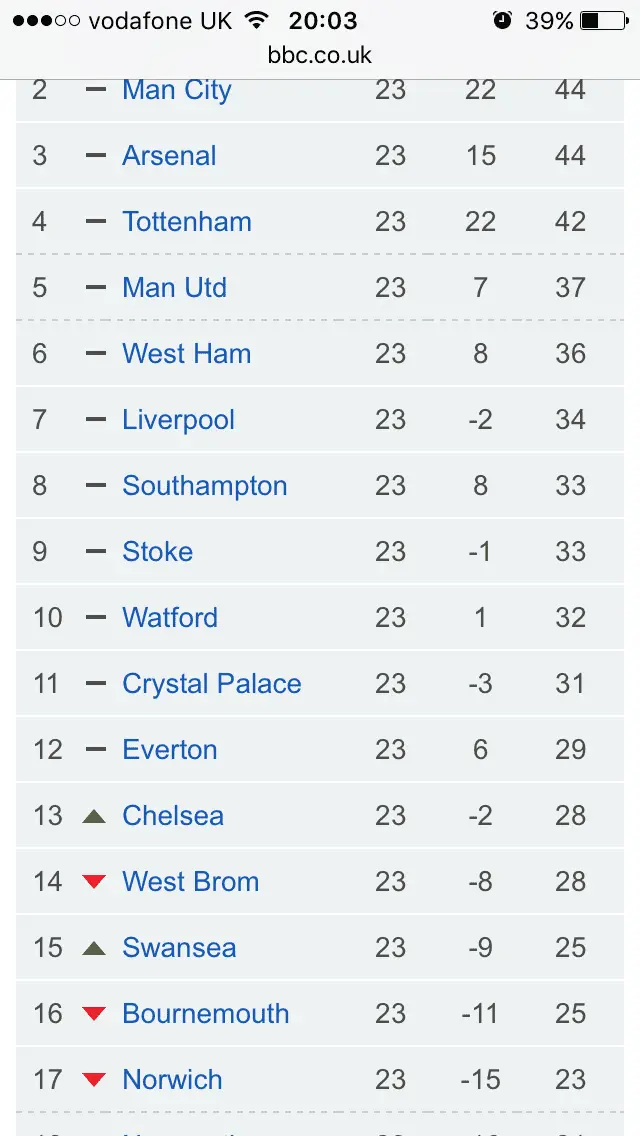Open the Everton link

(x=169, y=750)
